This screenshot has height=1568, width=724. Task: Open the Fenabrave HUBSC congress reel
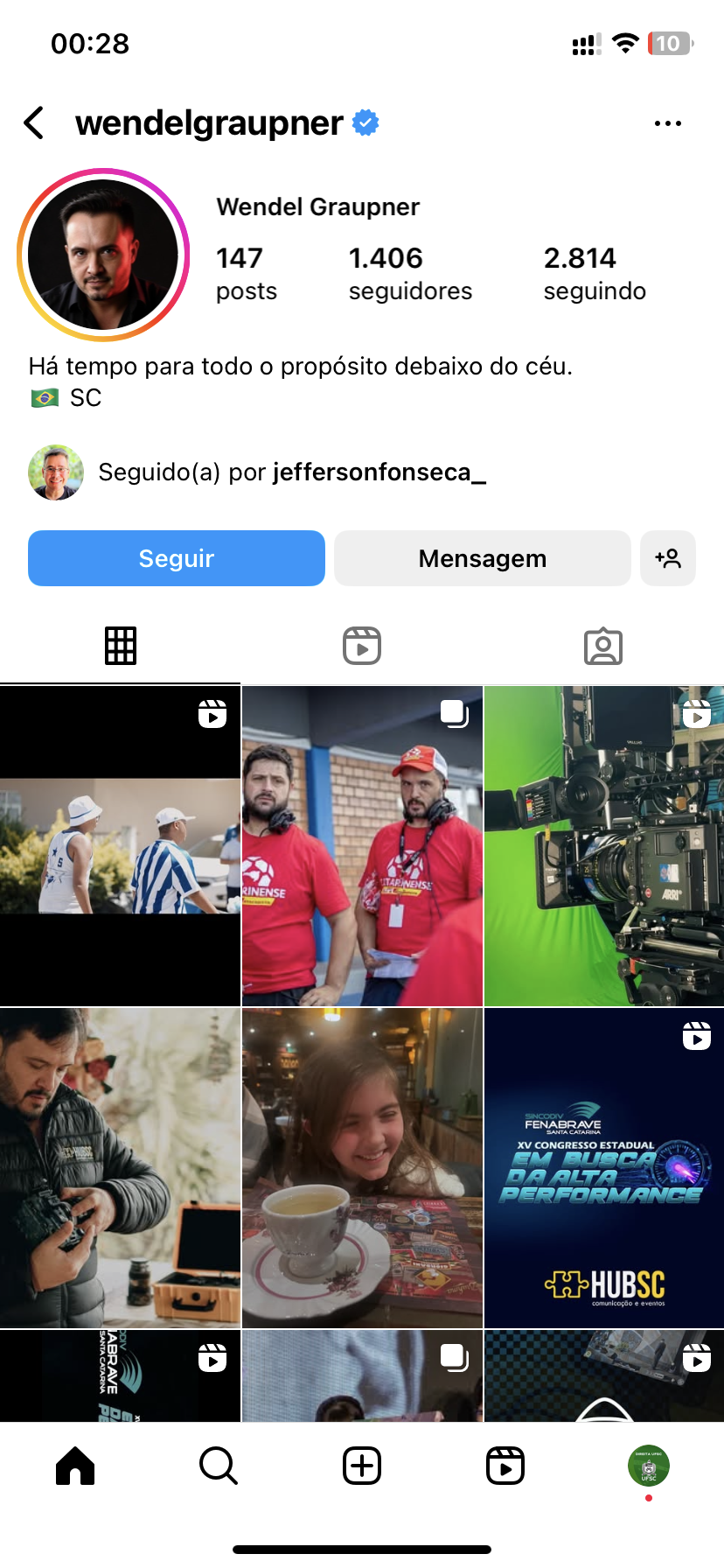coord(604,1168)
